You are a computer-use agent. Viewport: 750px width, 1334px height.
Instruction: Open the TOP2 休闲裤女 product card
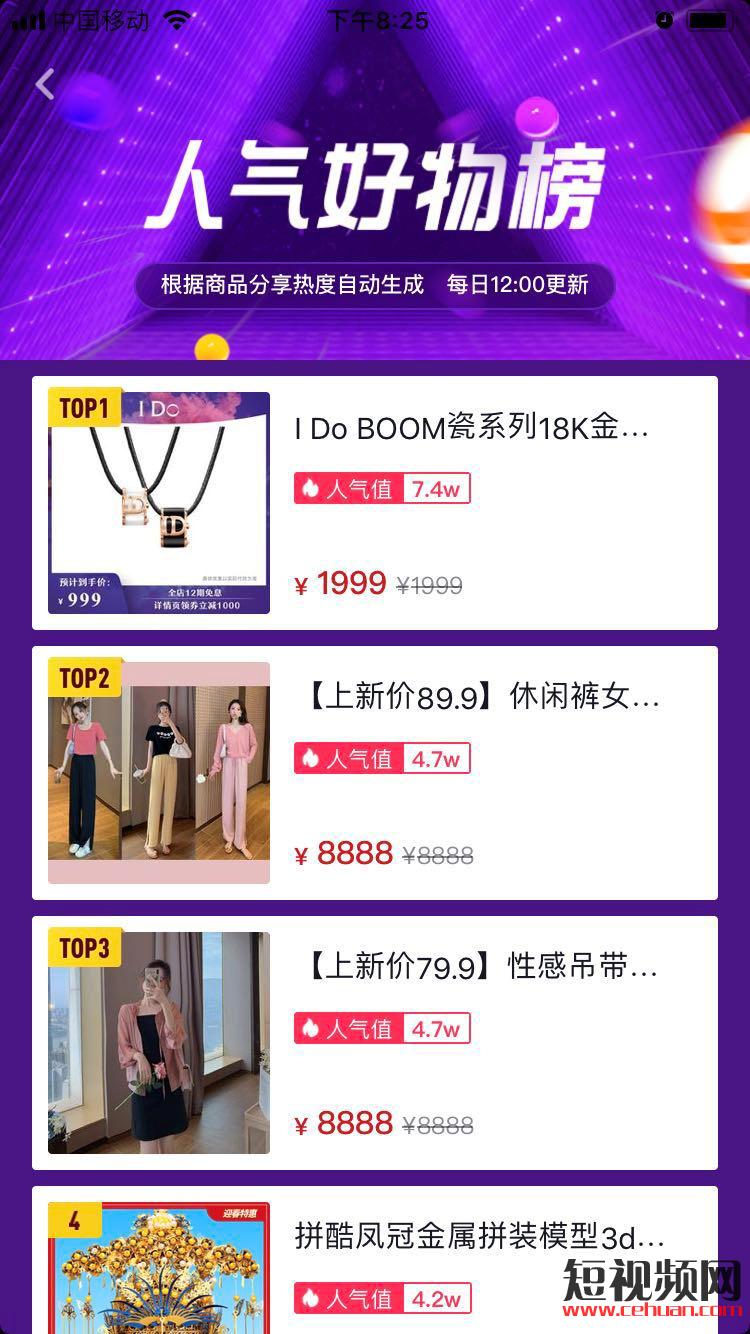pos(374,773)
